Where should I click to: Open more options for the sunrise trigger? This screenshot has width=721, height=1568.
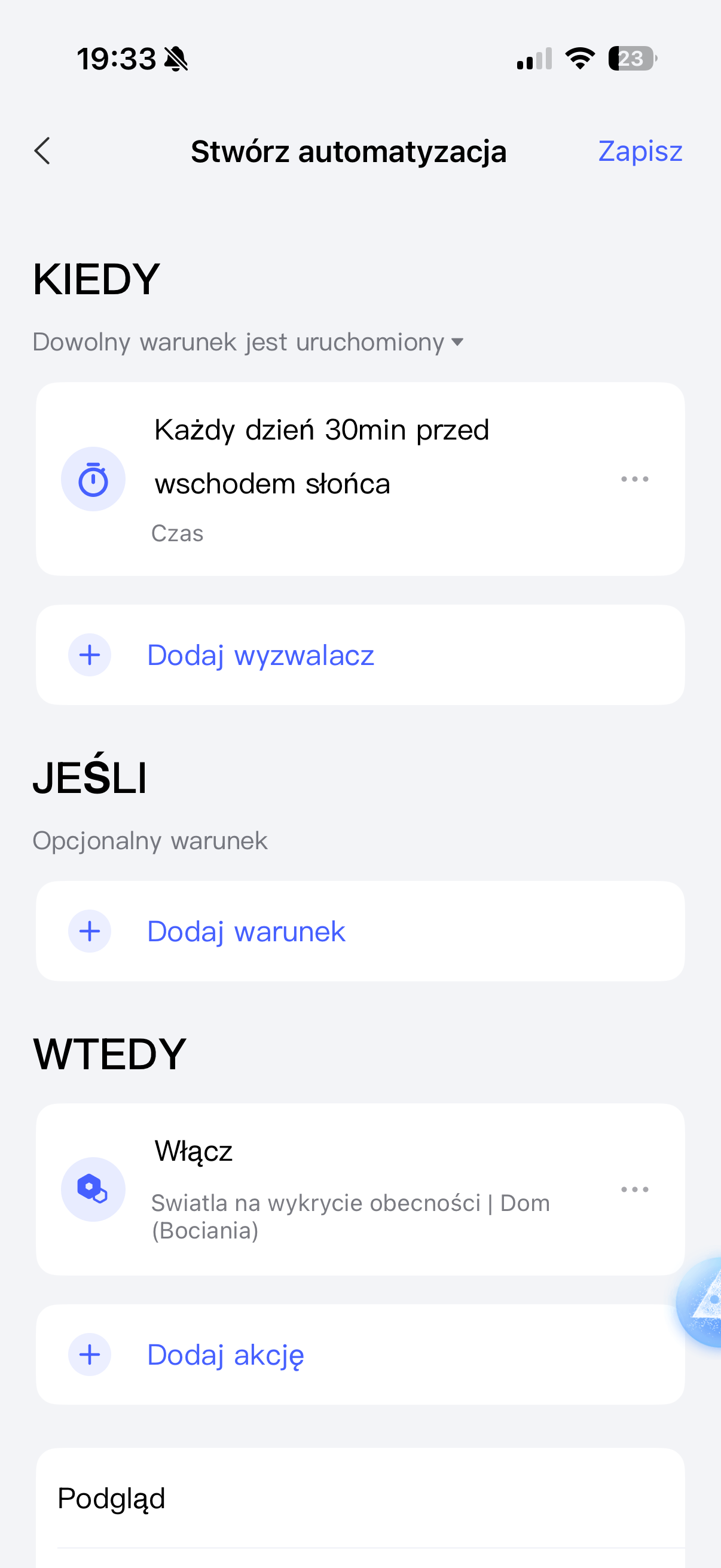634,479
